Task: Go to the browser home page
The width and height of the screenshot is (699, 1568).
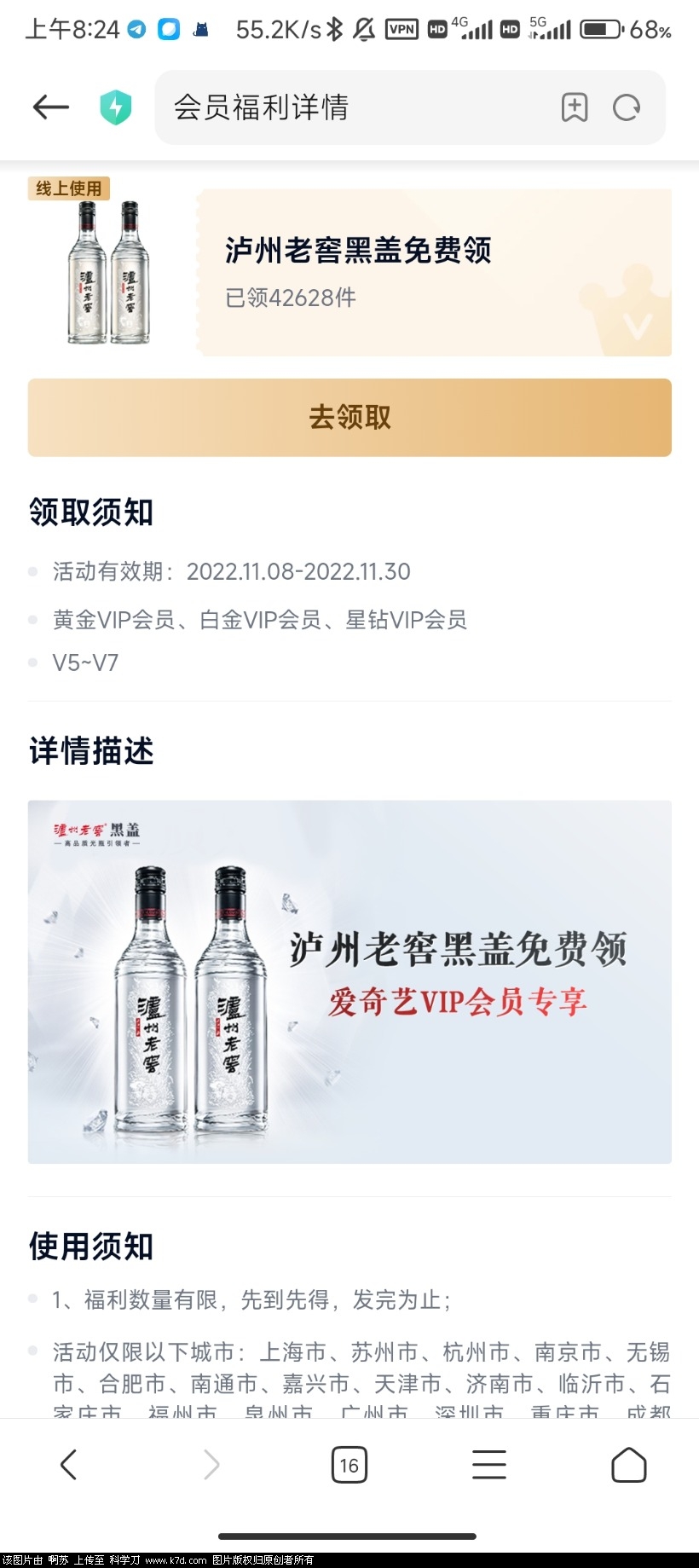Action: pyautogui.click(x=629, y=1465)
